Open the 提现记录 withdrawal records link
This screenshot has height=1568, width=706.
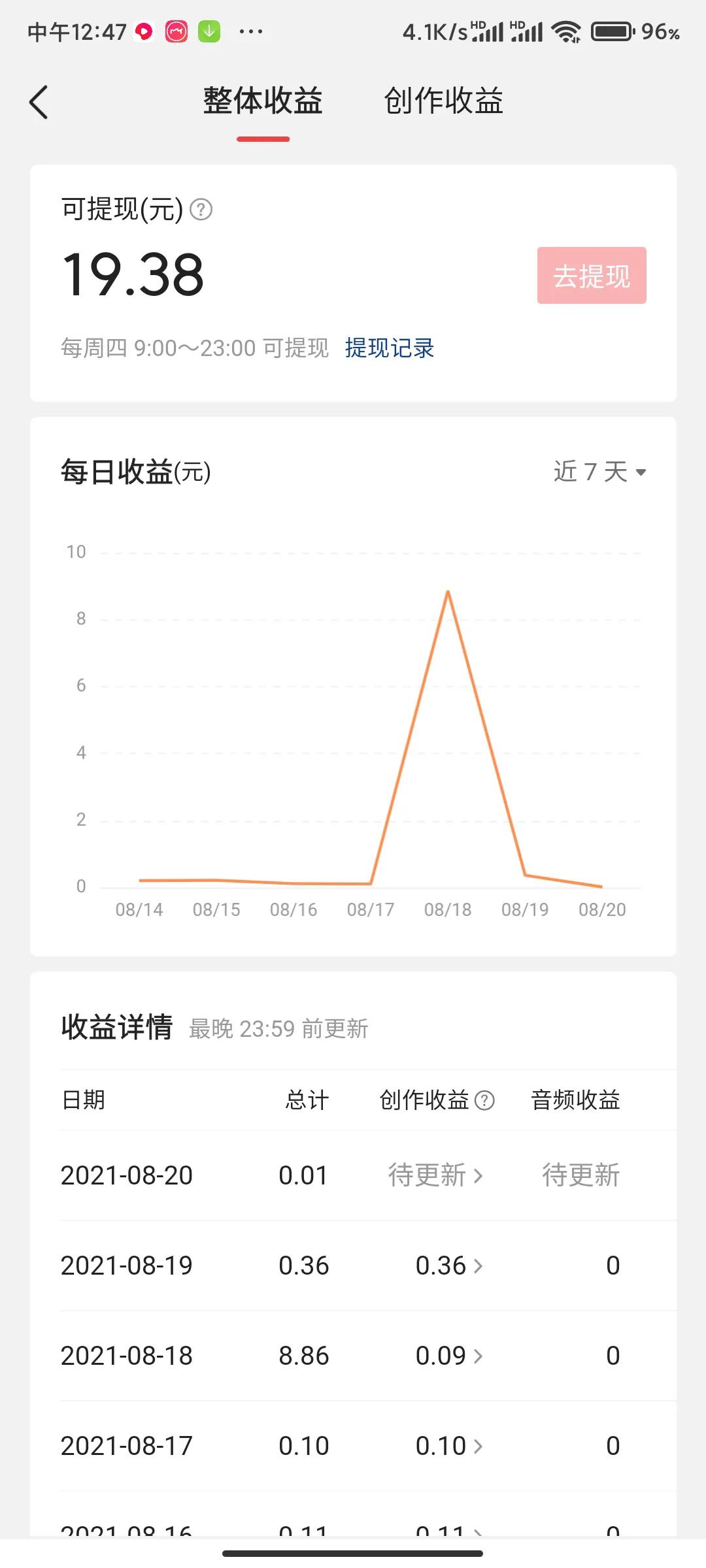[390, 348]
